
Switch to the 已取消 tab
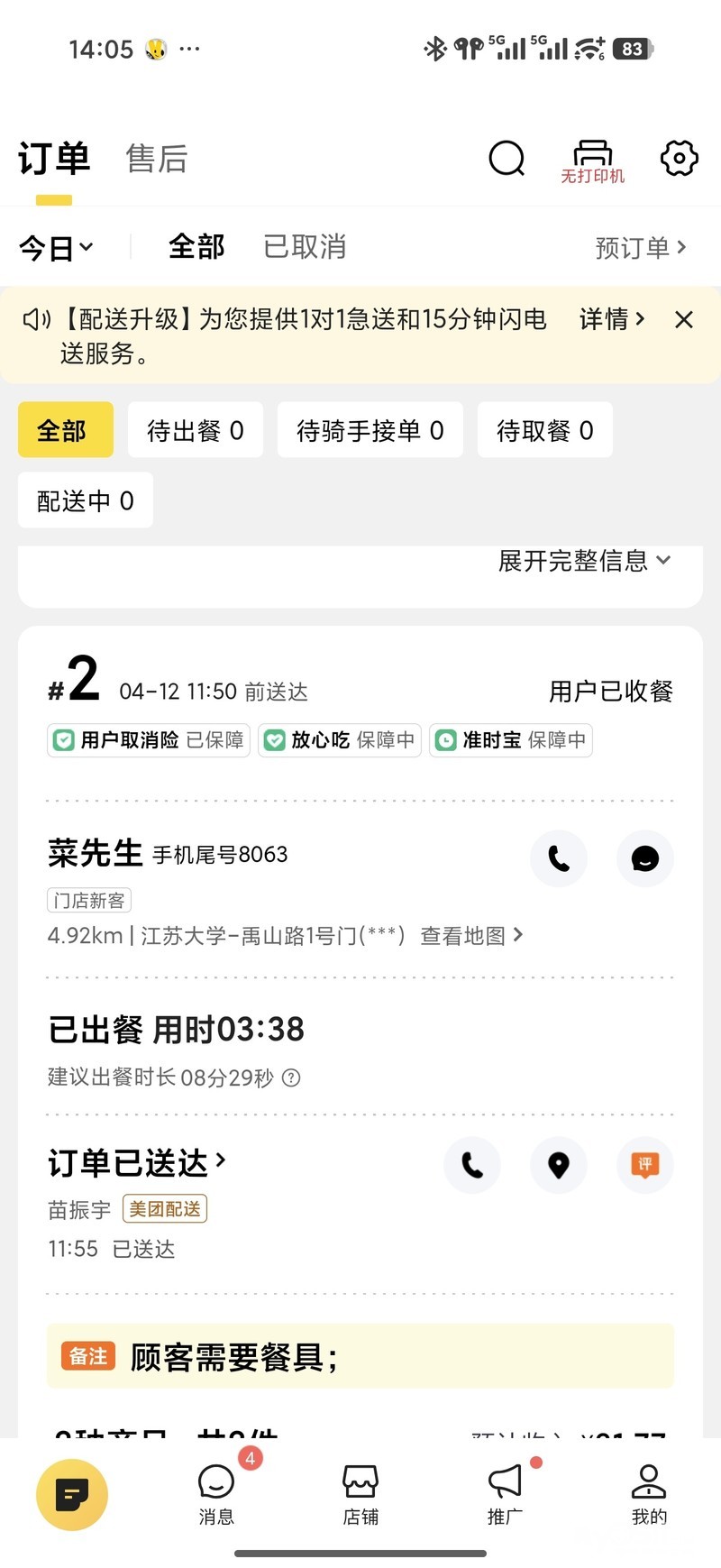(305, 247)
